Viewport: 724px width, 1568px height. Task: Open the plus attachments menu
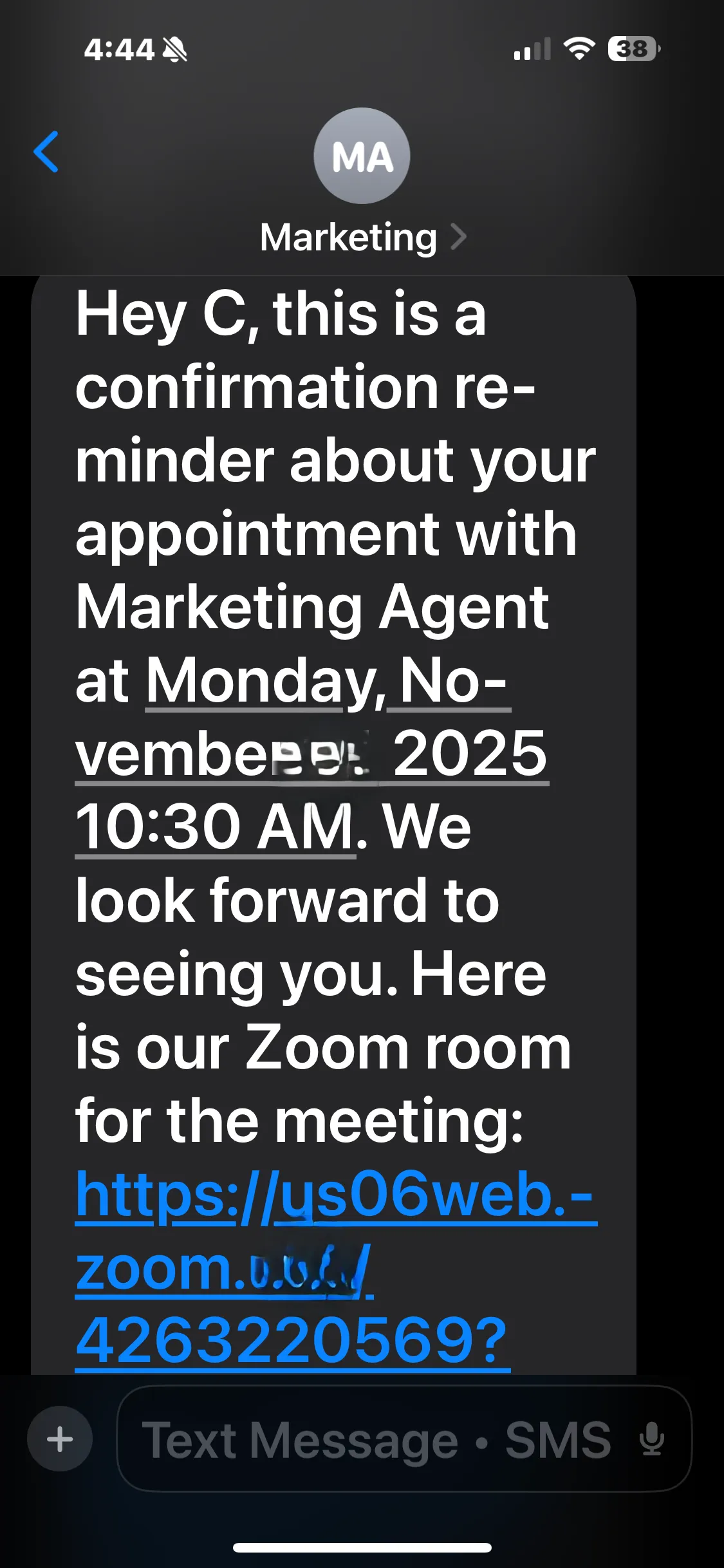click(60, 1439)
